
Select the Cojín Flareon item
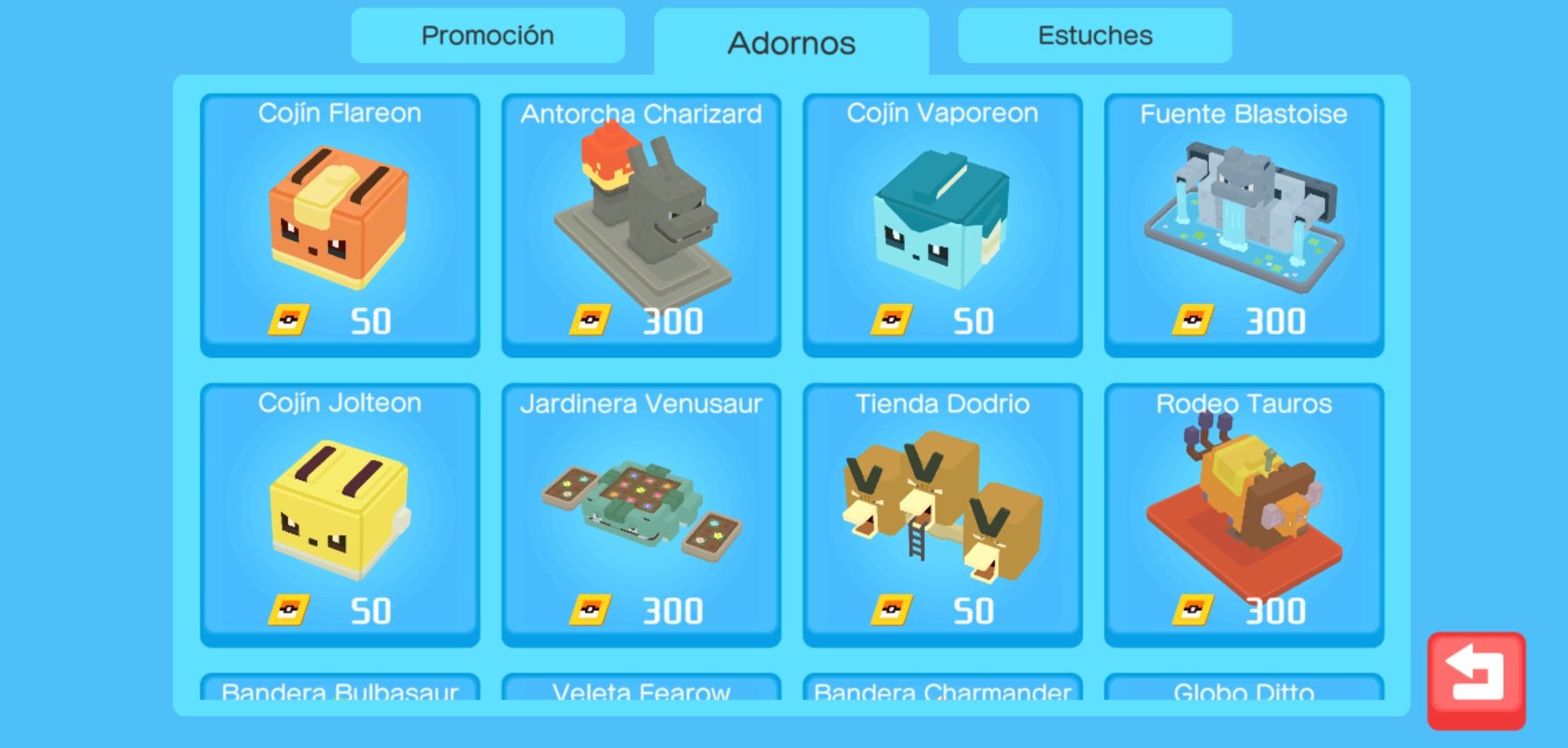(340, 225)
